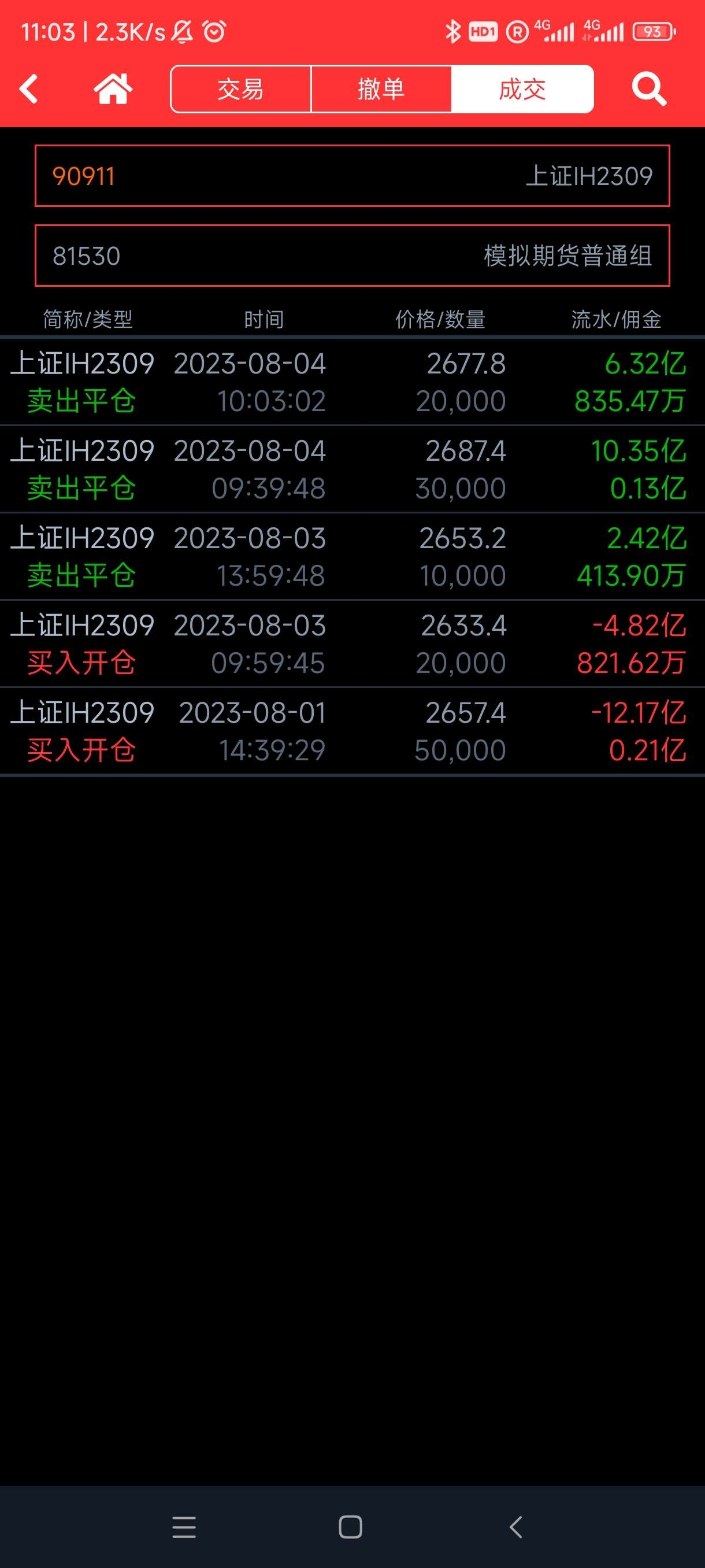Switch to the 撤单 tab
Viewport: 705px width, 1568px height.
coord(381,89)
